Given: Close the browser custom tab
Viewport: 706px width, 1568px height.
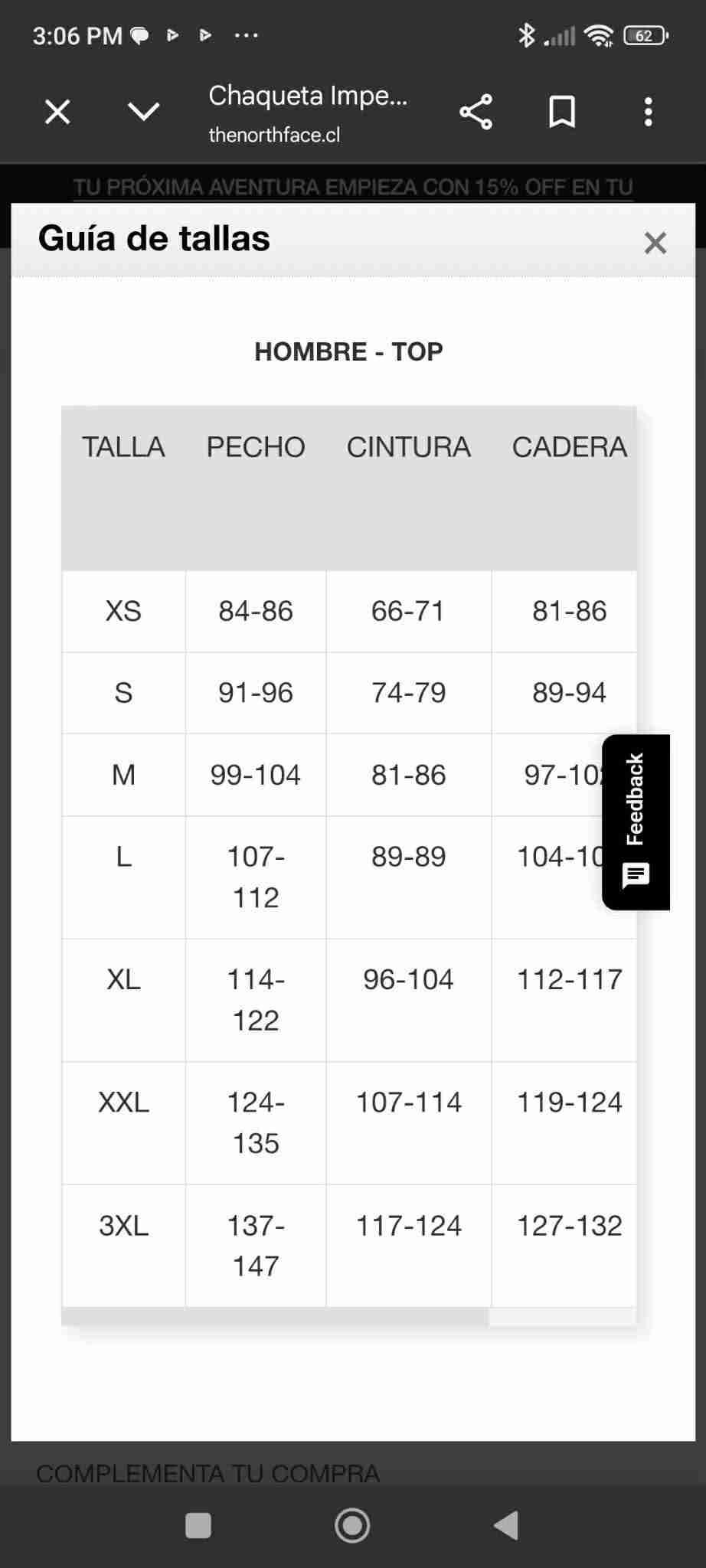Looking at the screenshot, I should pyautogui.click(x=57, y=112).
